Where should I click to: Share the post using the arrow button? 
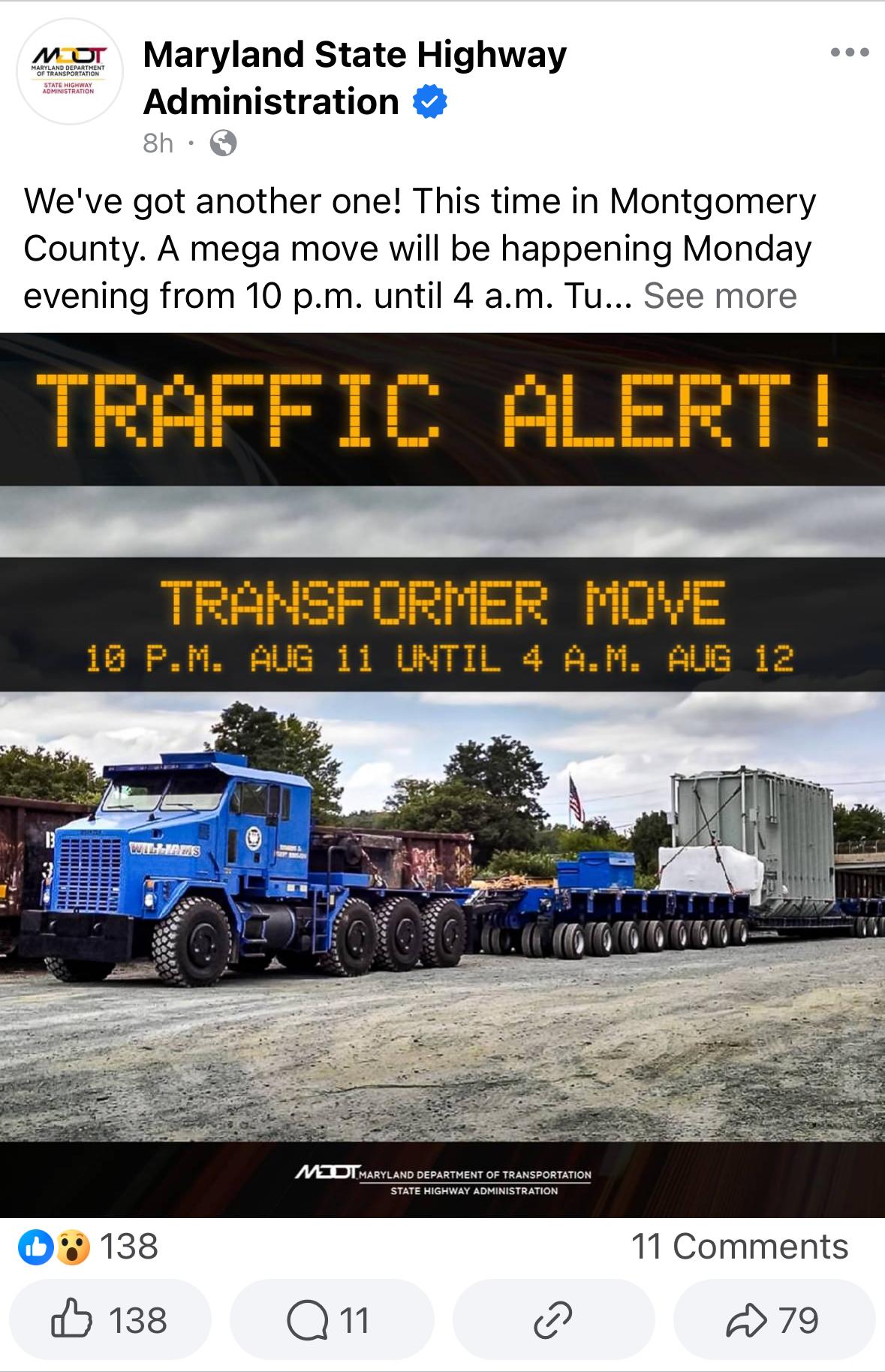click(x=773, y=1320)
